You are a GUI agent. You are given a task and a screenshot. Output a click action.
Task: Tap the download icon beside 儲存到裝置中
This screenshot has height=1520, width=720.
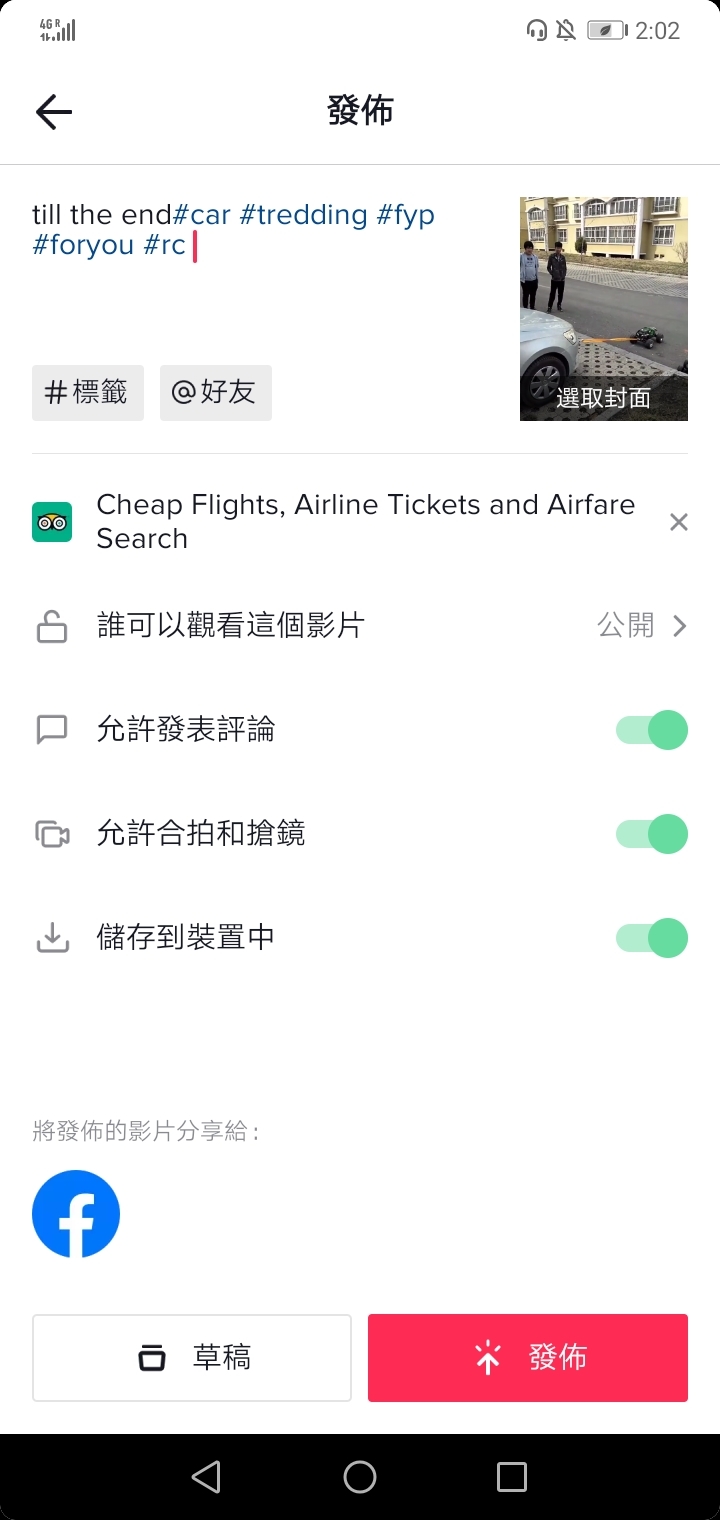pos(50,937)
